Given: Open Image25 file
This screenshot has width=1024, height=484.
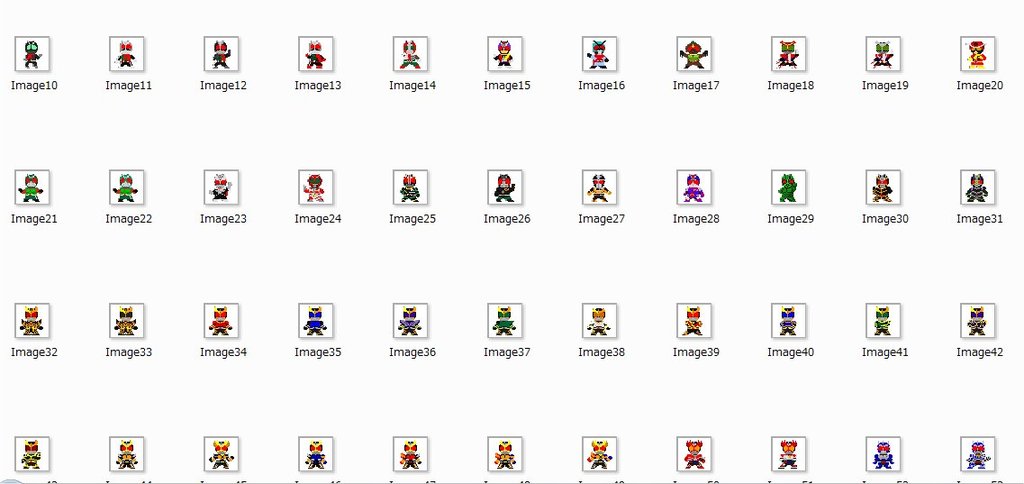Looking at the screenshot, I should coord(412,187).
